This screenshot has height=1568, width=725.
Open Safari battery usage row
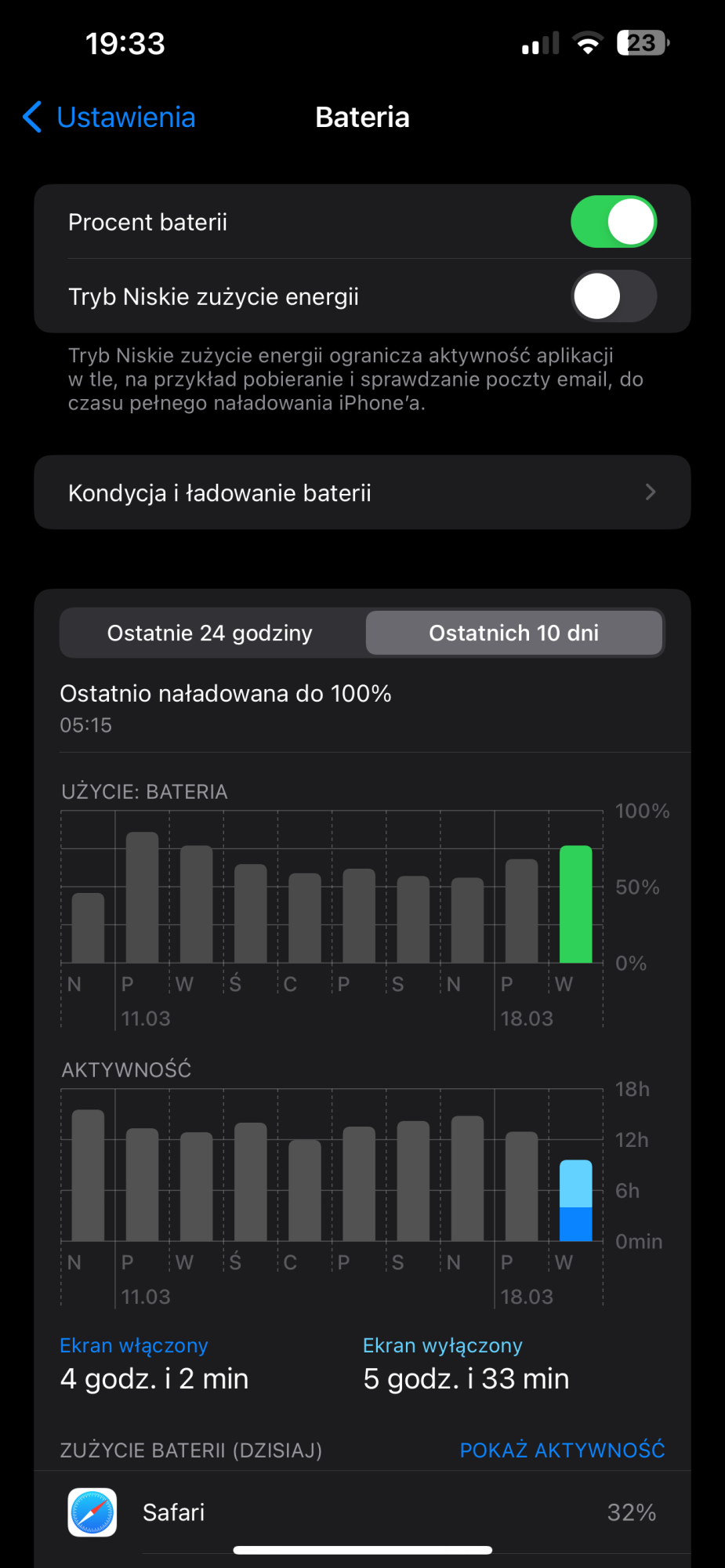click(x=362, y=1512)
